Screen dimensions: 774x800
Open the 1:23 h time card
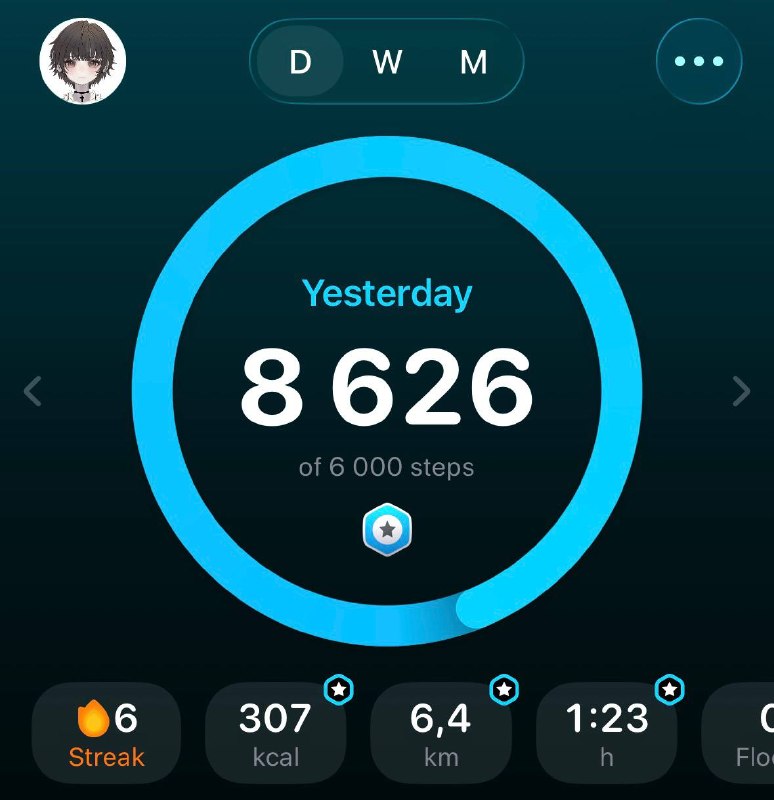[x=607, y=733]
